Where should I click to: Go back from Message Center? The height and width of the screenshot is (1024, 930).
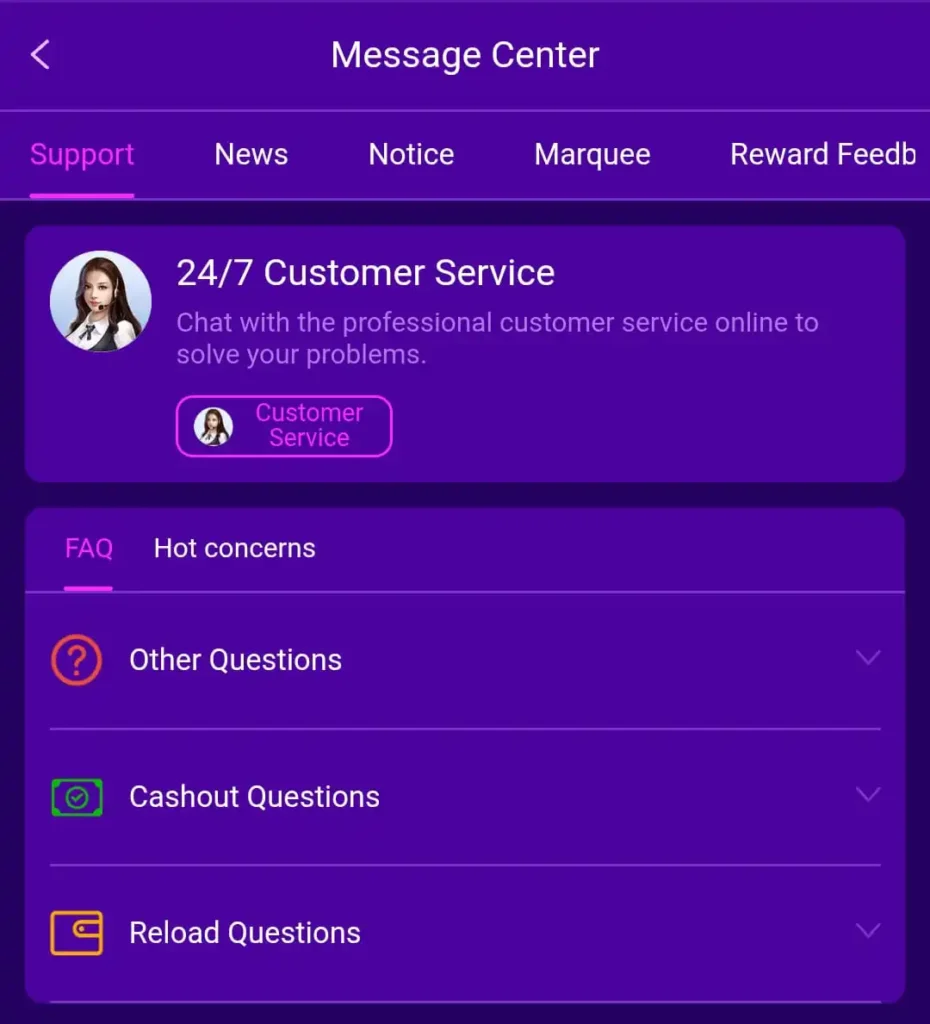pyautogui.click(x=40, y=55)
